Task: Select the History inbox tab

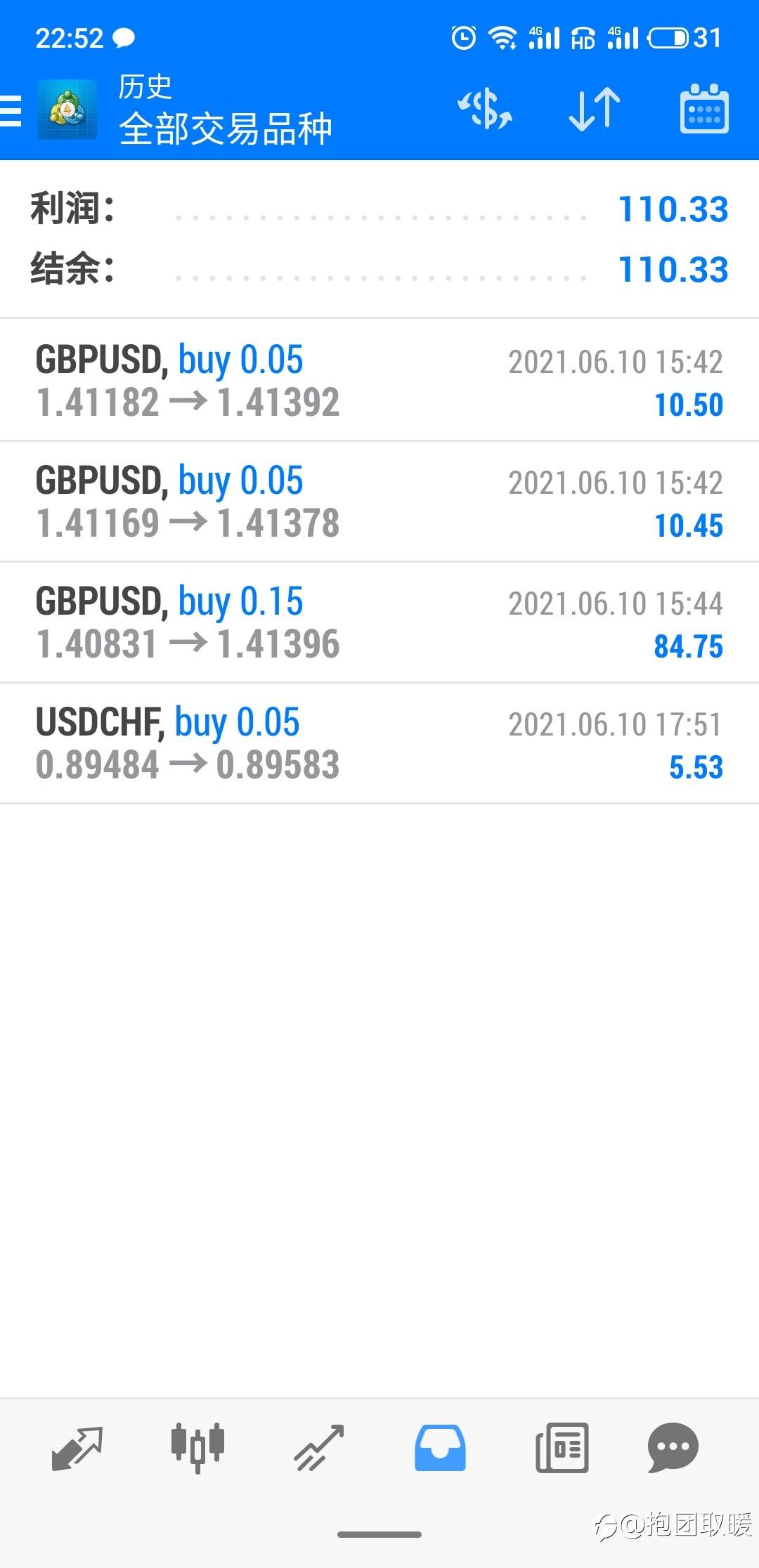Action: (x=440, y=1447)
